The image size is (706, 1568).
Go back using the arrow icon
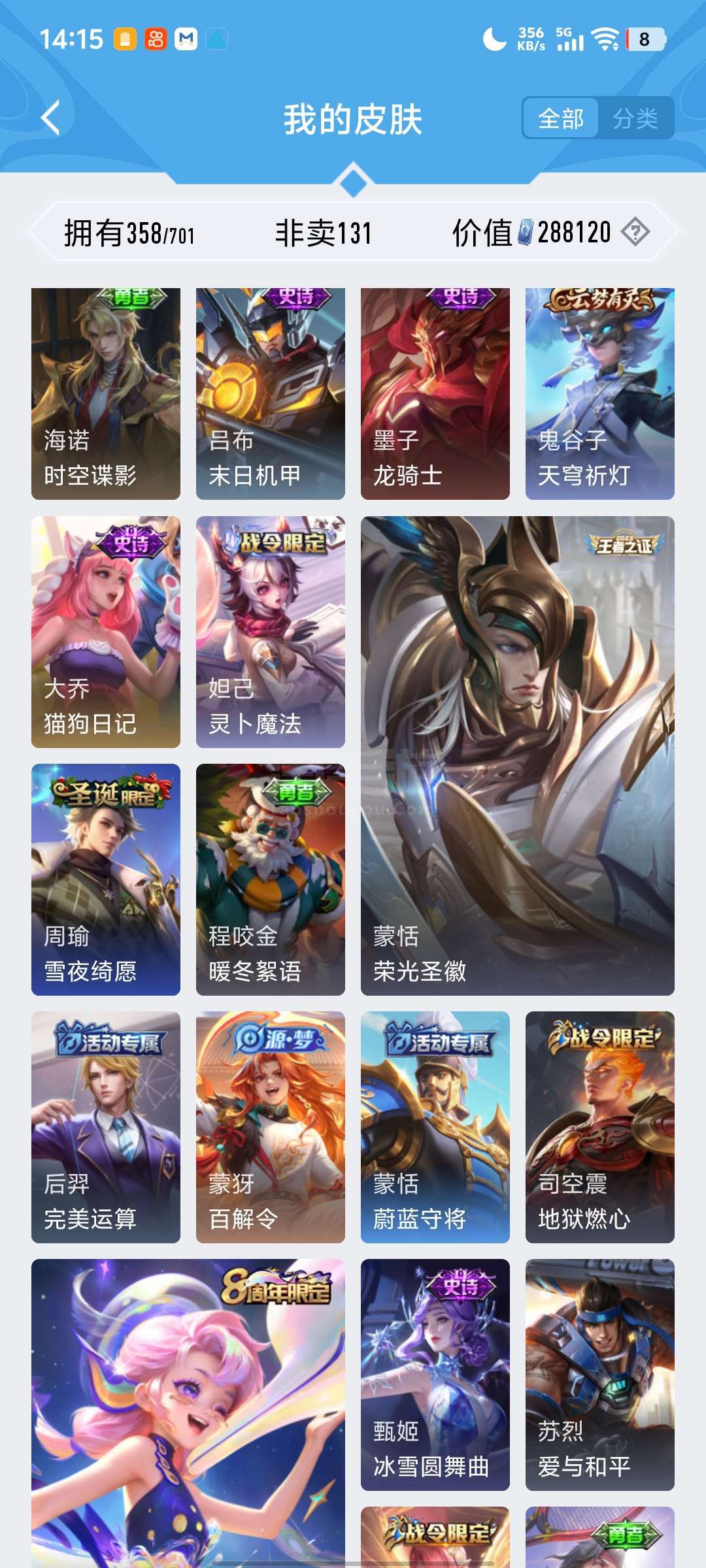point(51,118)
